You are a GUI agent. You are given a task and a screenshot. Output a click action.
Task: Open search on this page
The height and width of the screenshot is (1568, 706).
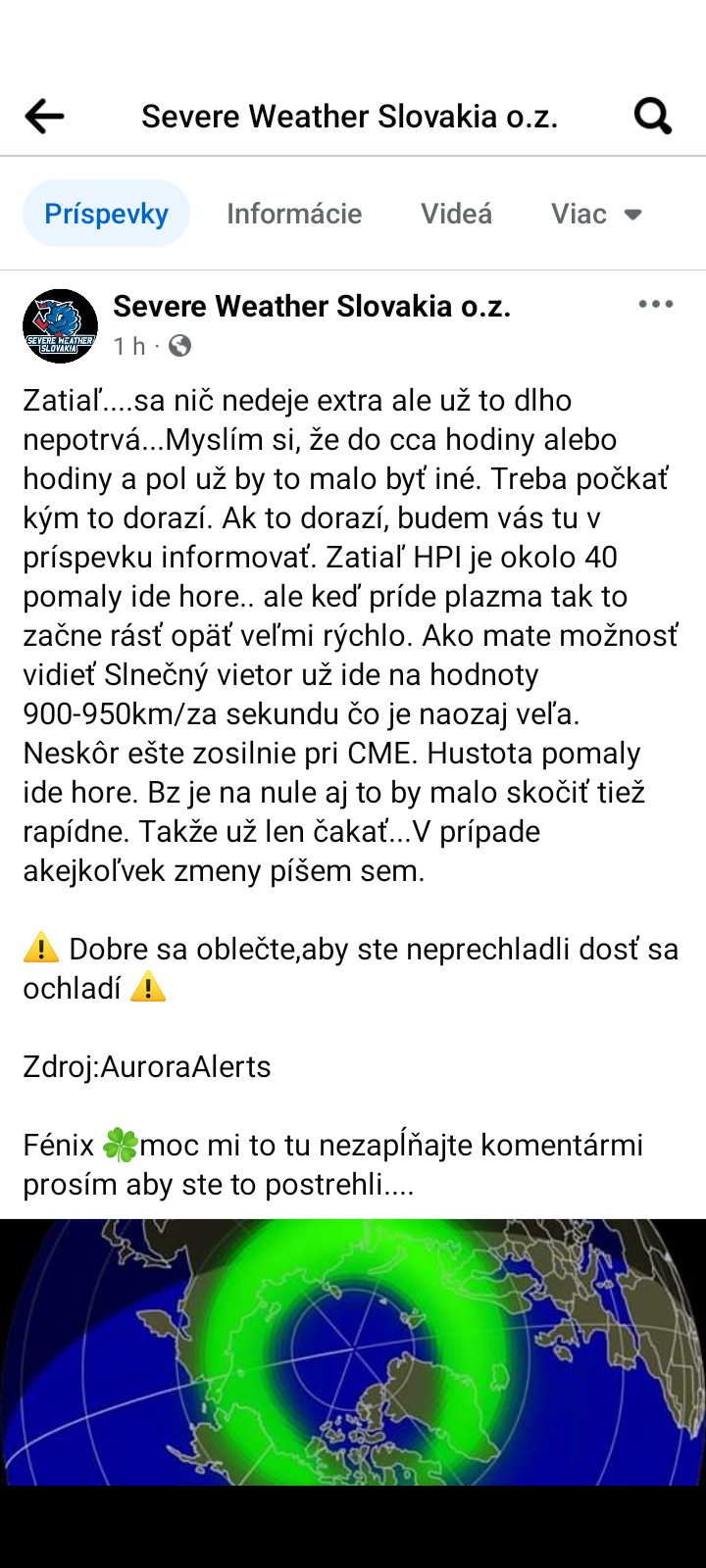click(652, 117)
